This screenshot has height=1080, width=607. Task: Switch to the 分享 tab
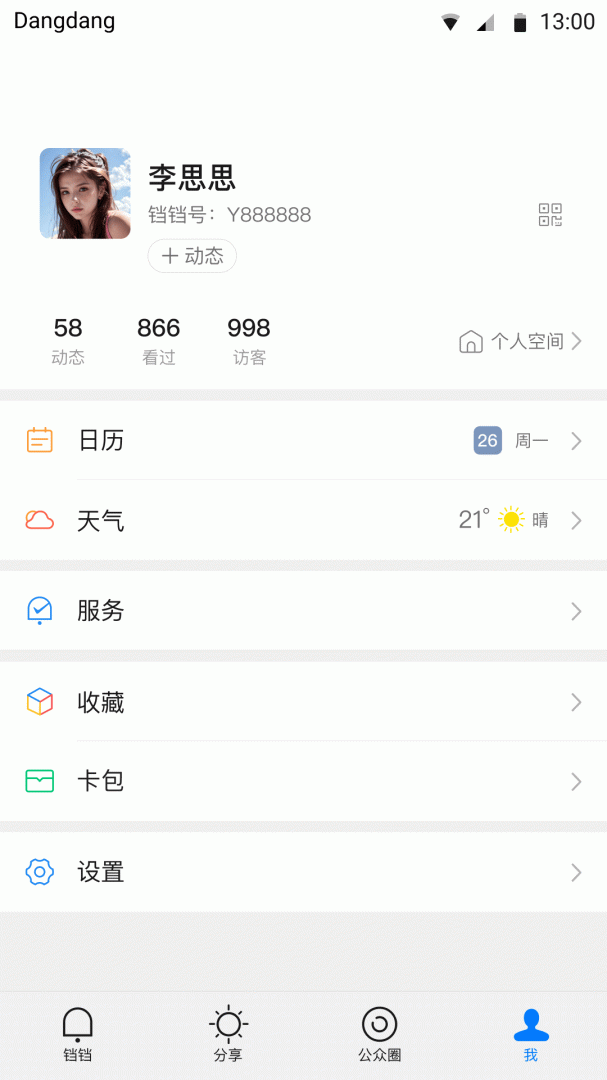228,1035
